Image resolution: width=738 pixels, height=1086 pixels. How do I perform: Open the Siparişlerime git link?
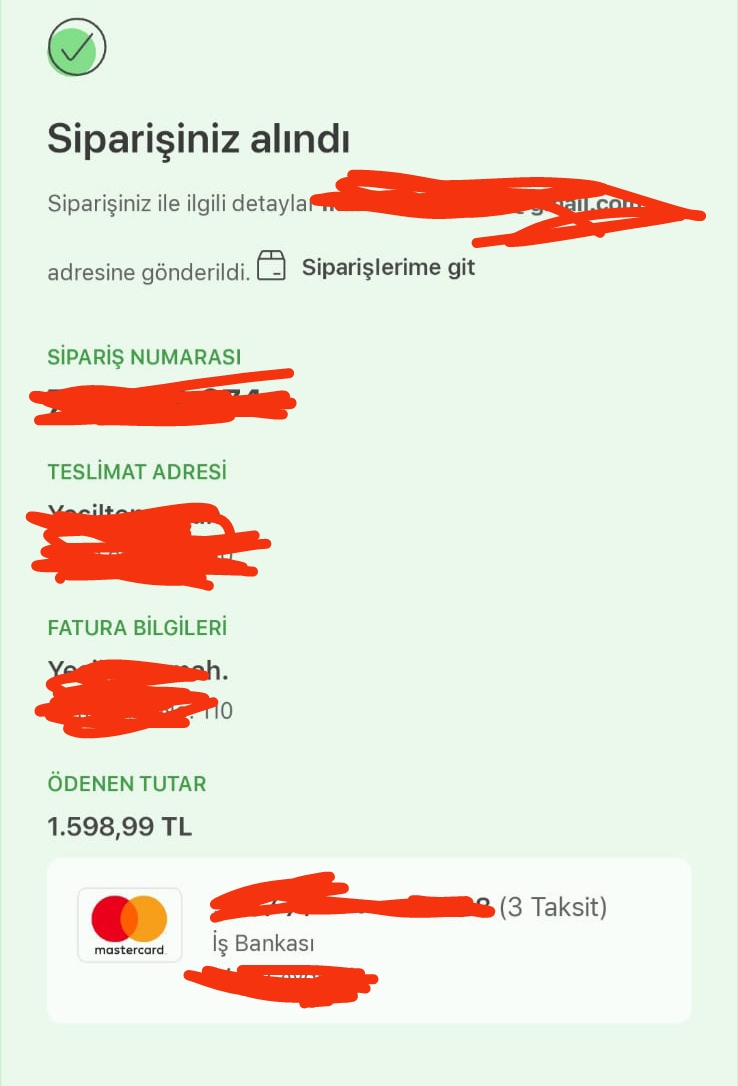click(388, 268)
